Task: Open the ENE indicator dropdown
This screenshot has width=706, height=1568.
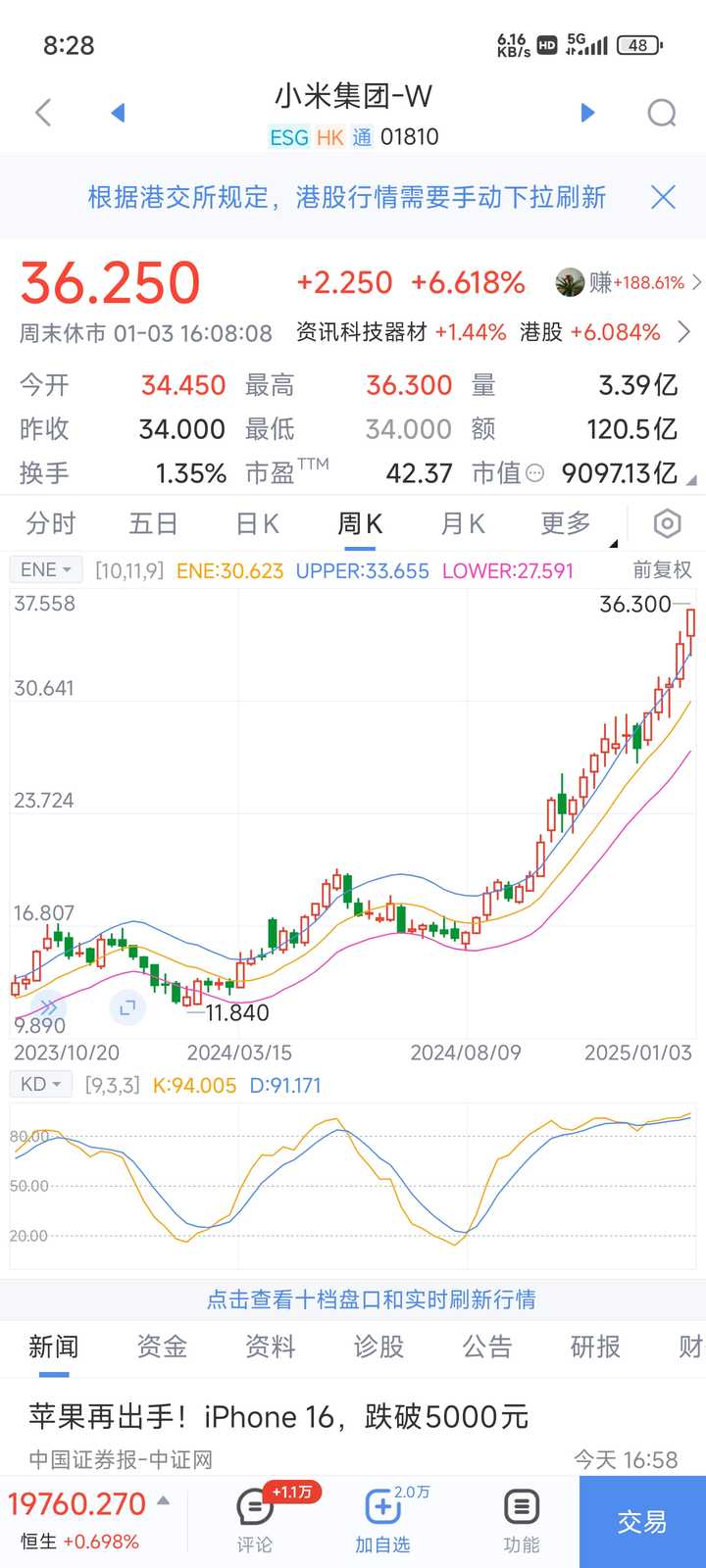Action: (45, 569)
